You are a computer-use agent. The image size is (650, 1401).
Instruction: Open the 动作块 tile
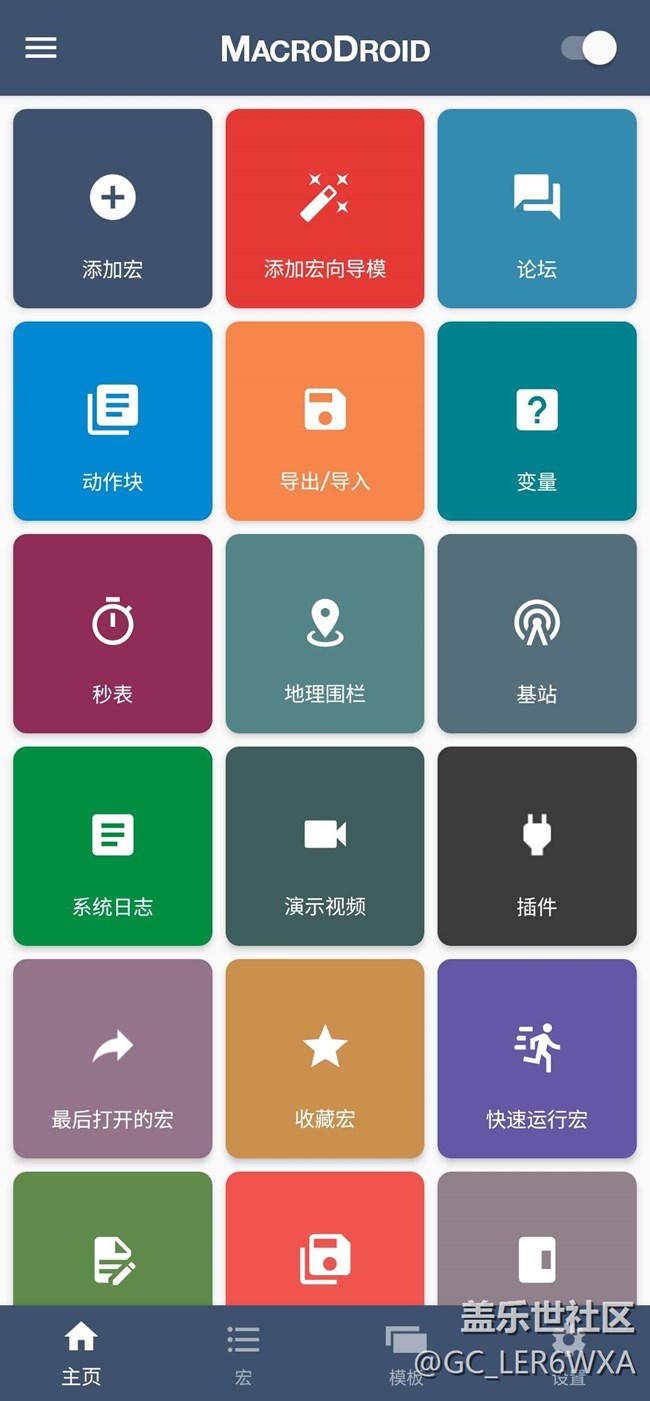(113, 421)
